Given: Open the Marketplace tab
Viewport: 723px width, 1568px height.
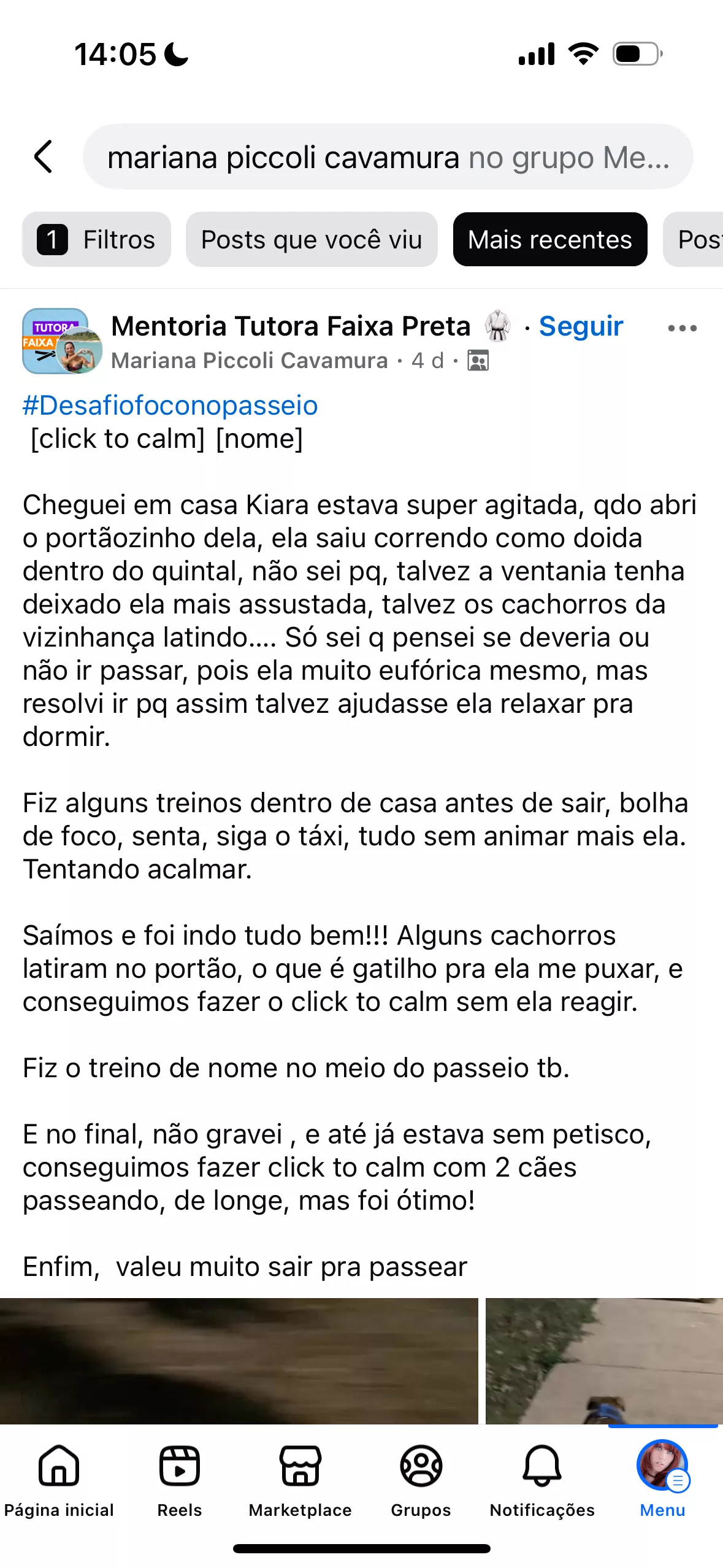Looking at the screenshot, I should (300, 1480).
